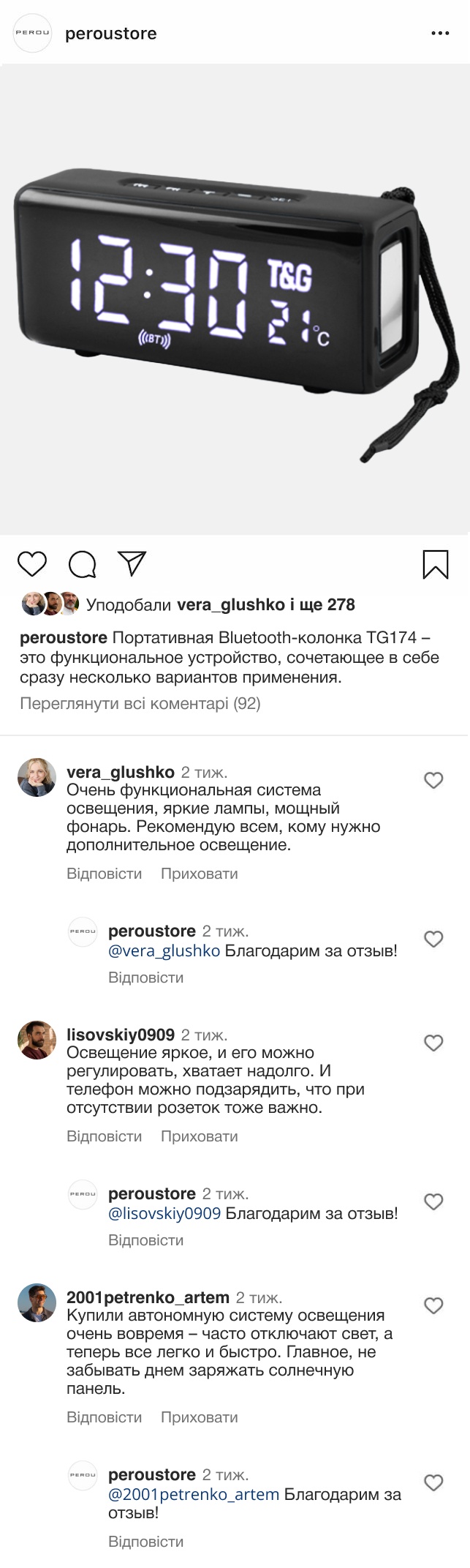
Task: Open the comment bubble icon
Action: pos(83,564)
